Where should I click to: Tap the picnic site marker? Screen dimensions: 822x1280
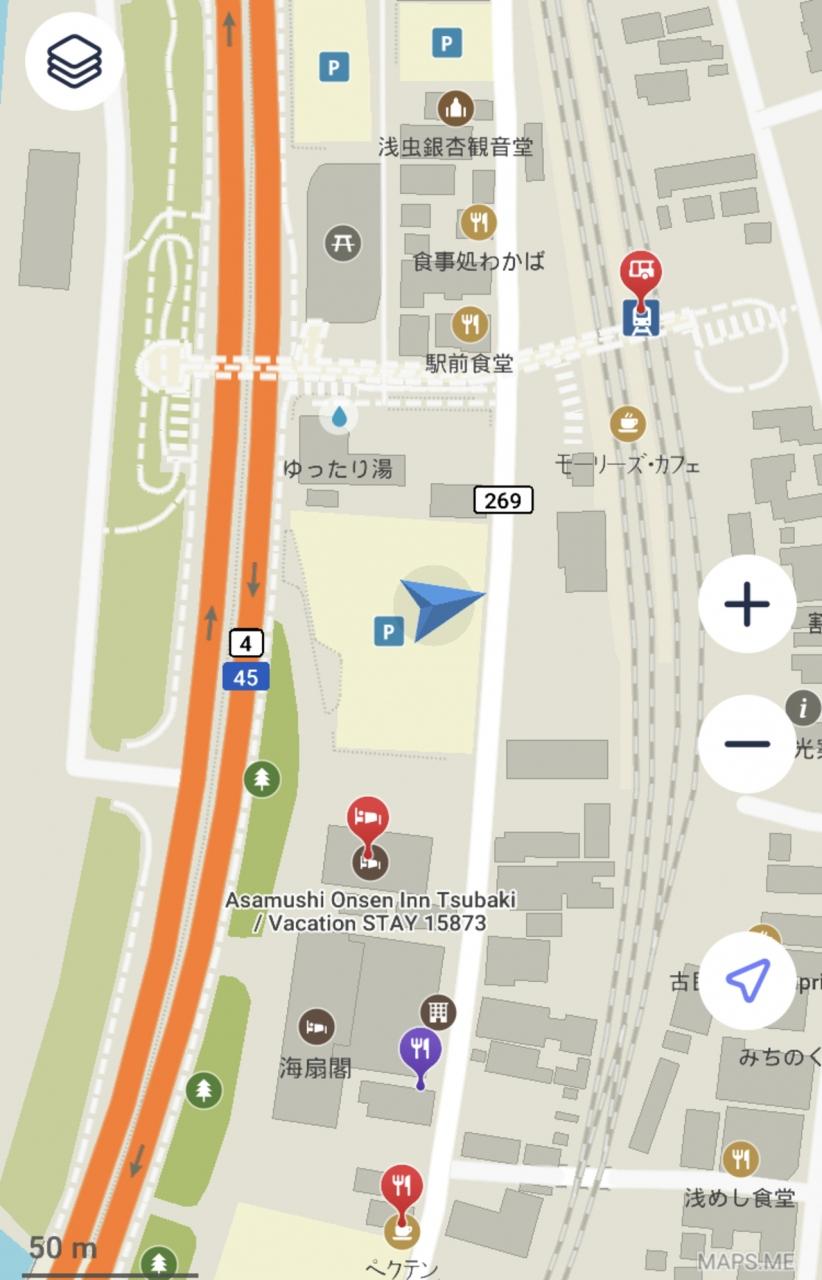(343, 243)
